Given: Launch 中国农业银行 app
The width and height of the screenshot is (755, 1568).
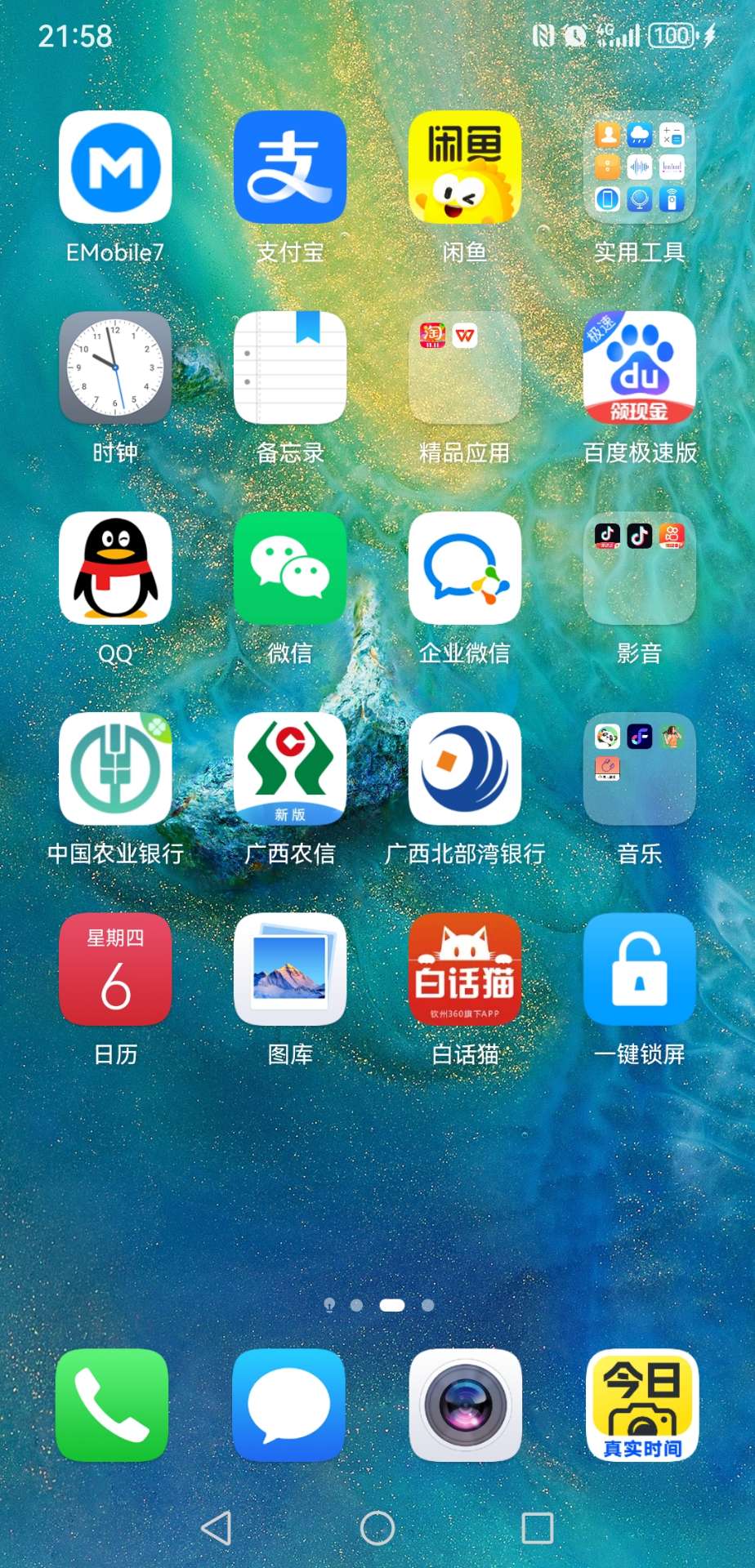Looking at the screenshot, I should coord(115,769).
